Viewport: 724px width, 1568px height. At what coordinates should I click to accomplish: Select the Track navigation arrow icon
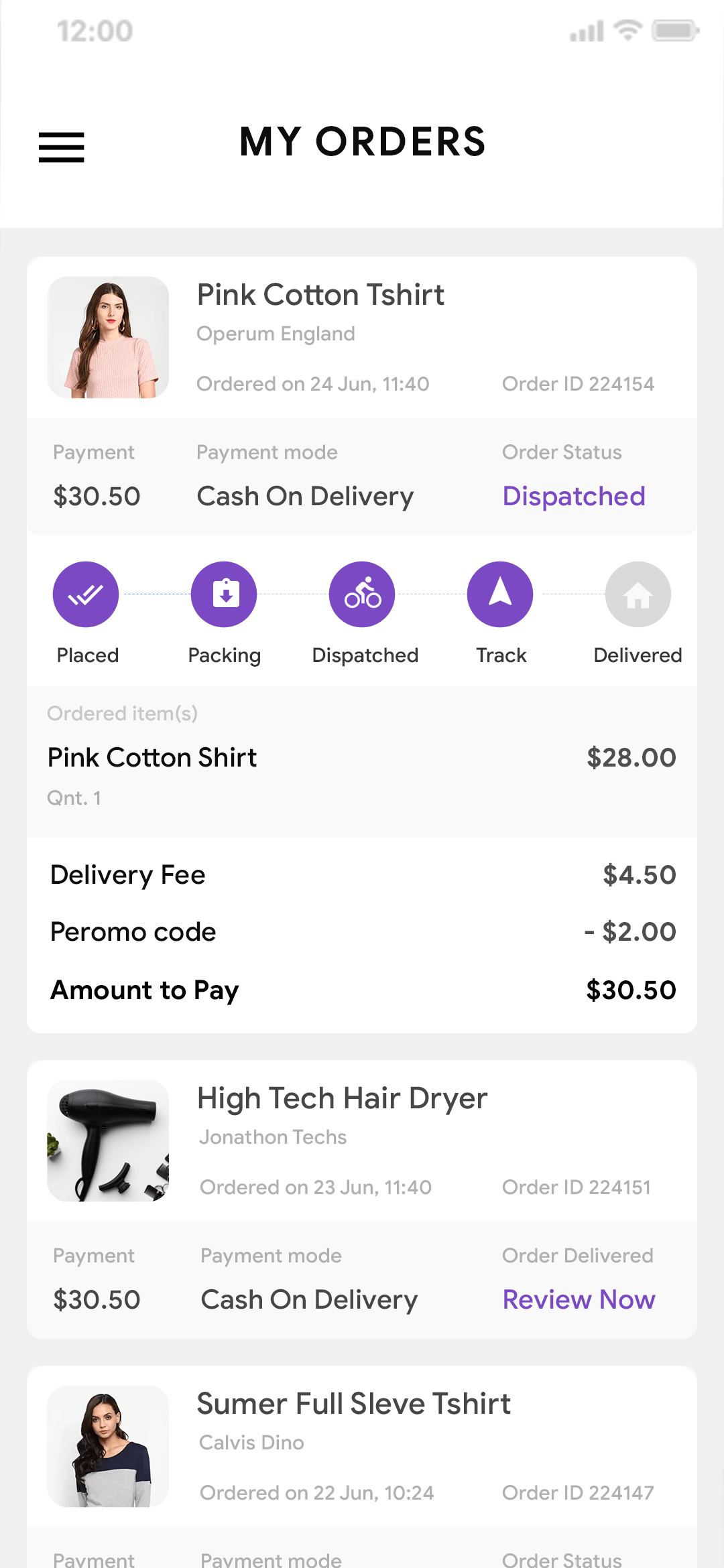(499, 593)
